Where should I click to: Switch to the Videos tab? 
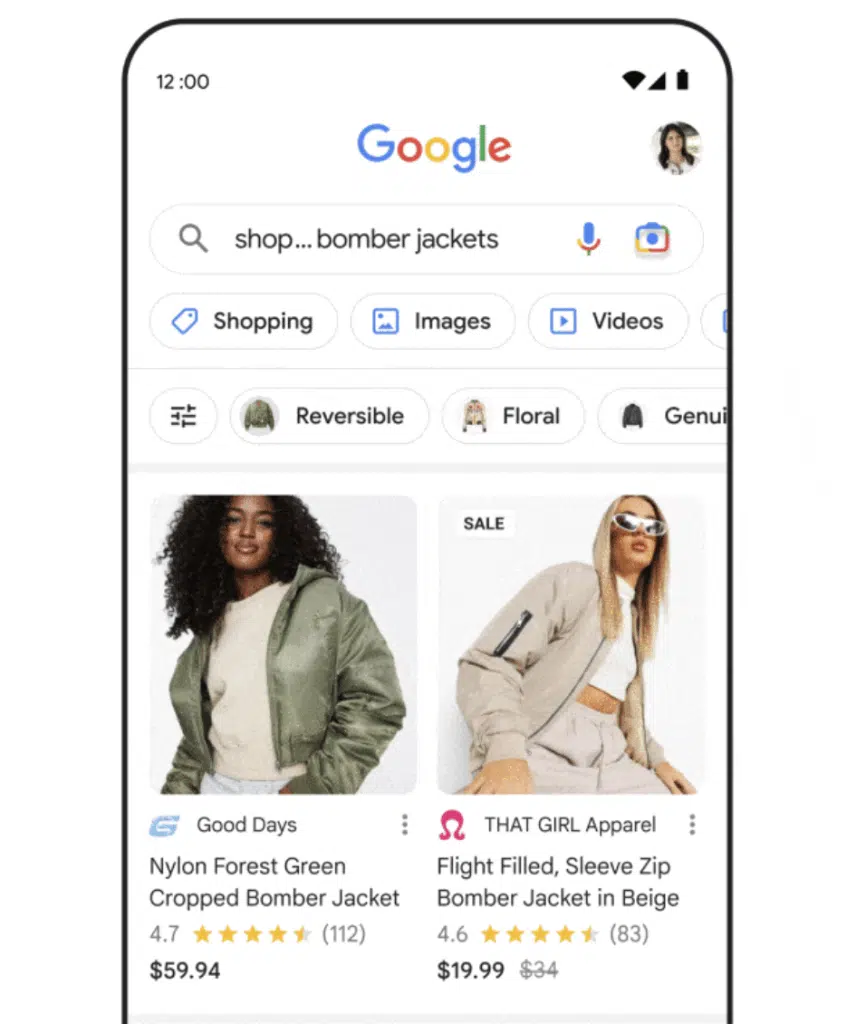click(608, 321)
